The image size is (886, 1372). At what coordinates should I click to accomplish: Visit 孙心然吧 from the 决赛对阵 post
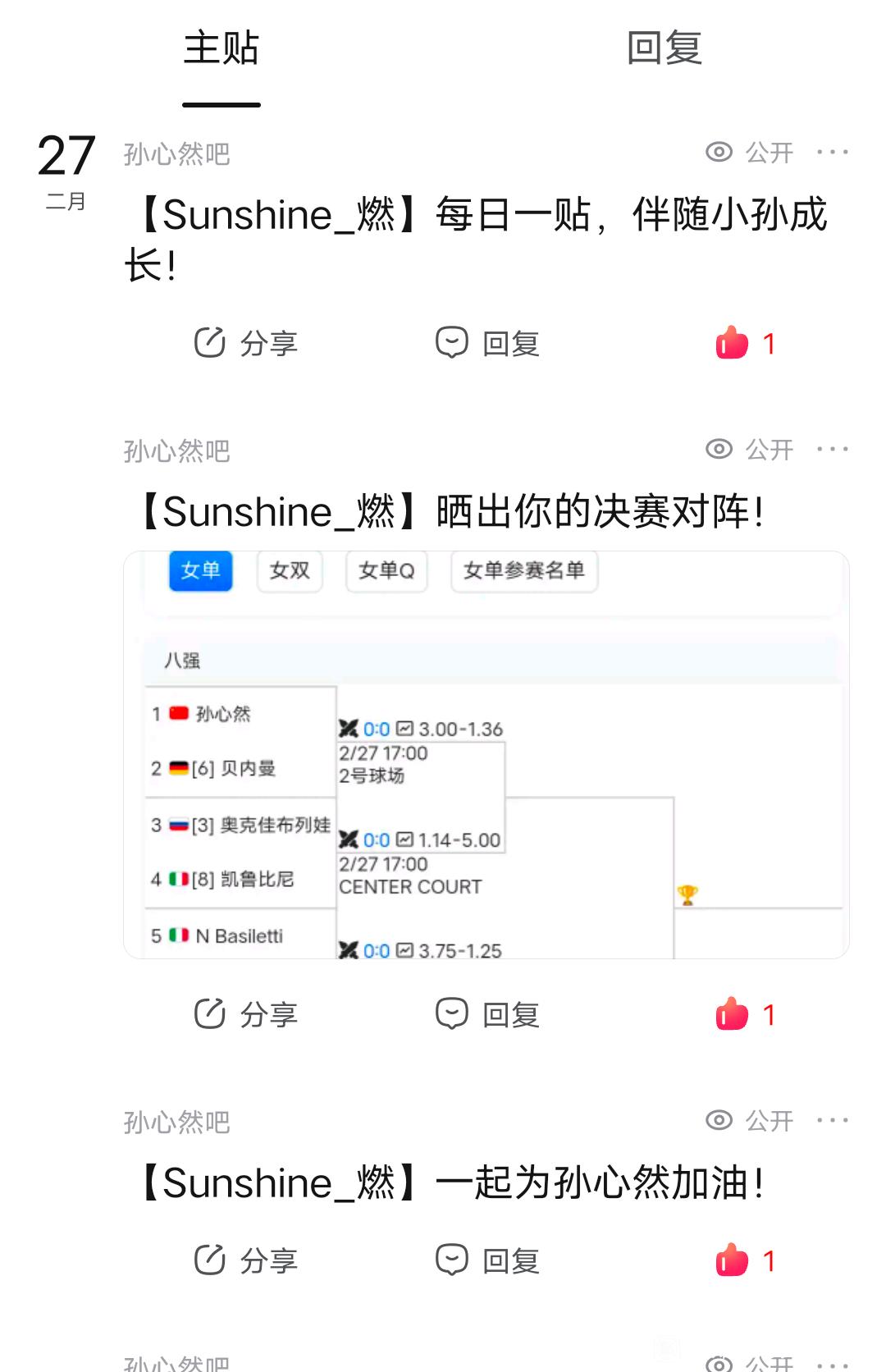tap(176, 451)
